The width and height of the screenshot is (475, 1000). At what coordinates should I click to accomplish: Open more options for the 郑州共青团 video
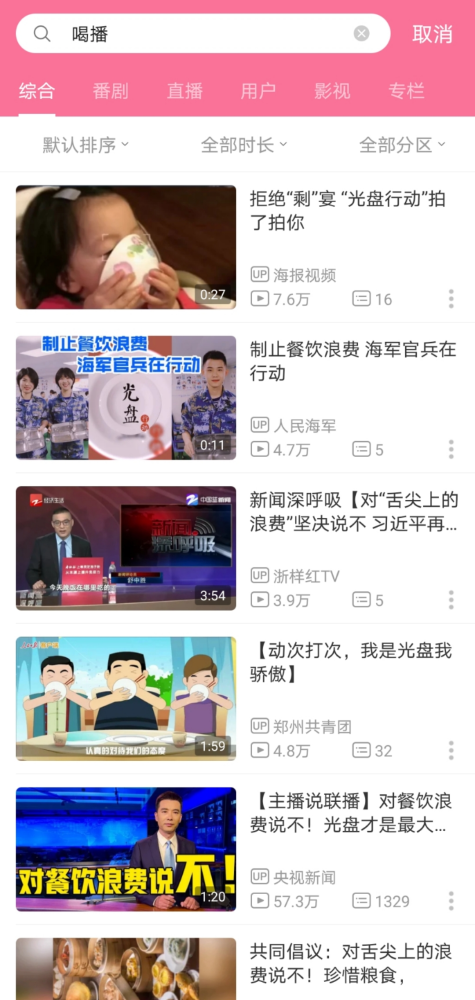point(451,750)
